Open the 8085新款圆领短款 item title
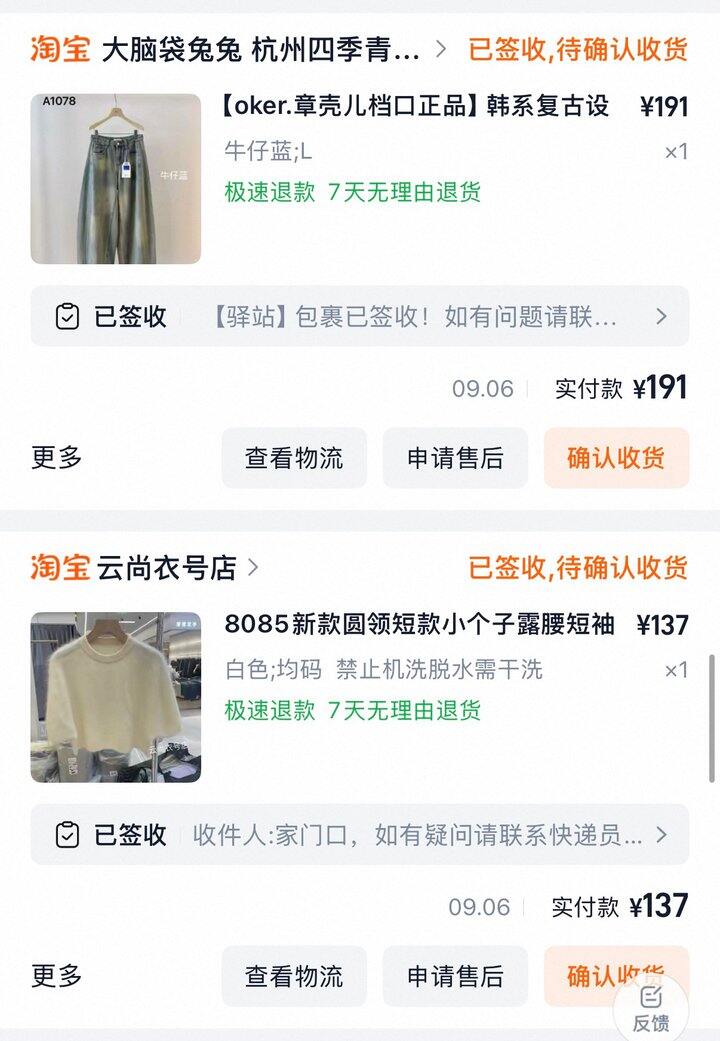The height and width of the screenshot is (1041, 720). click(419, 625)
